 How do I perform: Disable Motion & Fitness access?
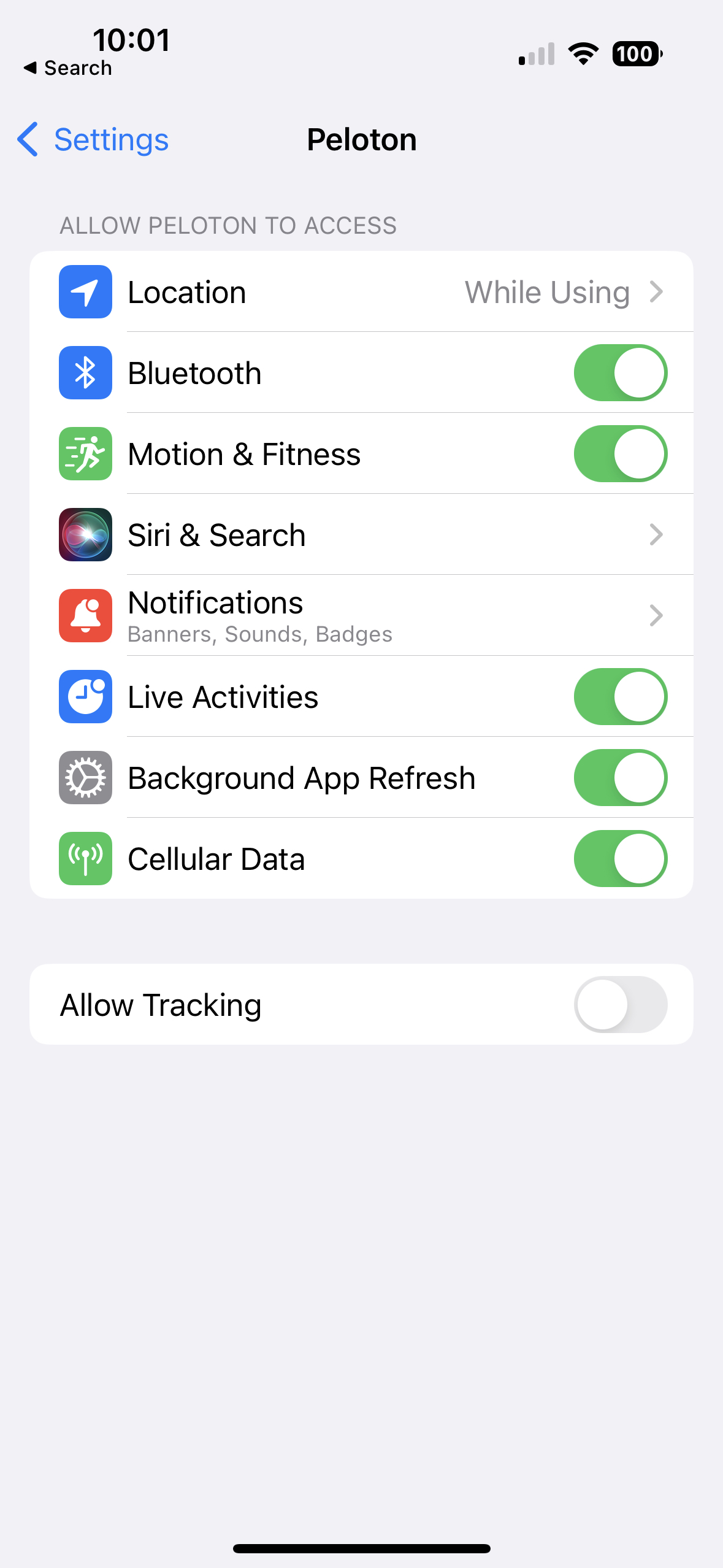[x=621, y=453]
